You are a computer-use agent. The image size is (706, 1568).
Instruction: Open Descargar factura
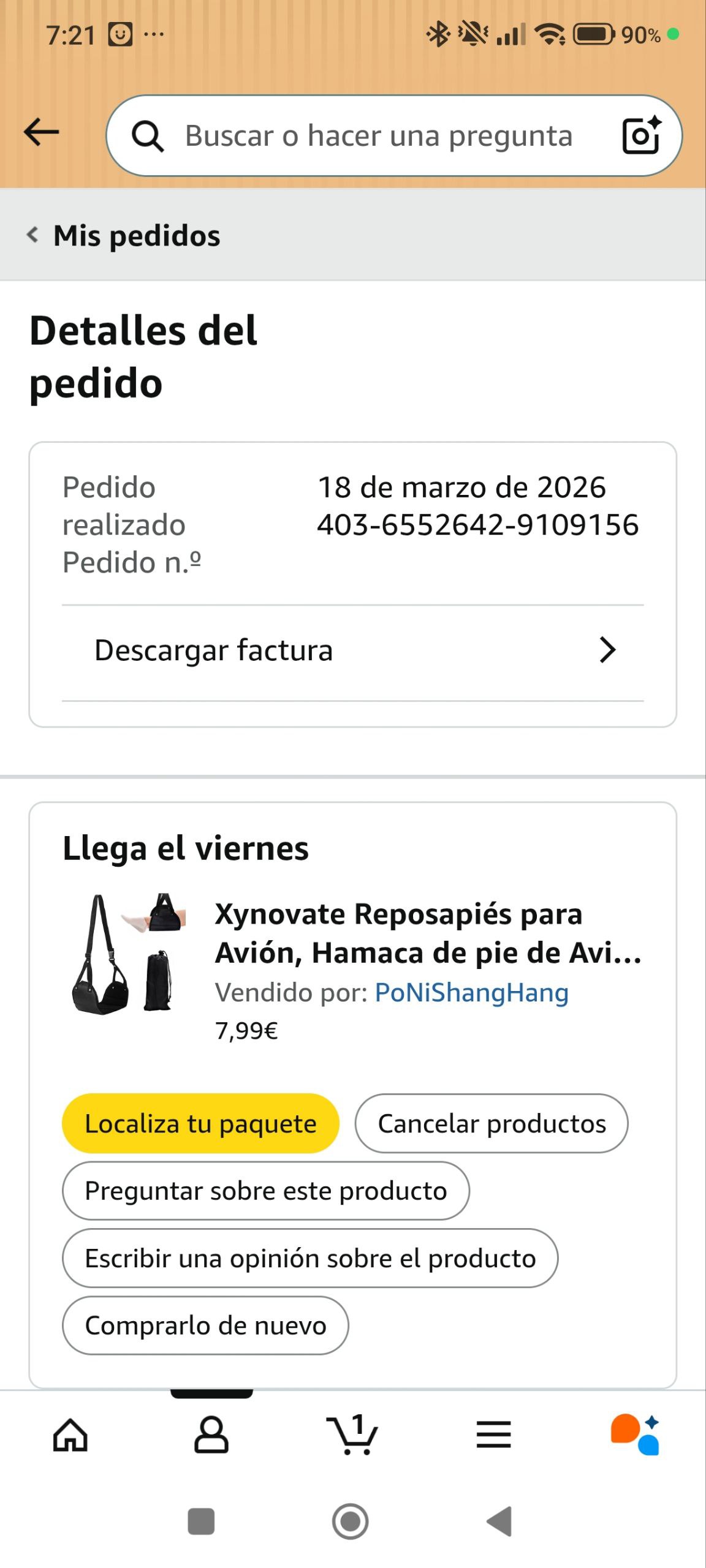(353, 650)
